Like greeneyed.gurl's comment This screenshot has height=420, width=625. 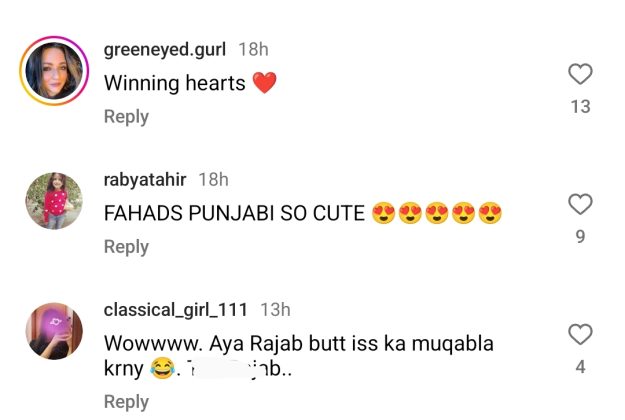(580, 74)
